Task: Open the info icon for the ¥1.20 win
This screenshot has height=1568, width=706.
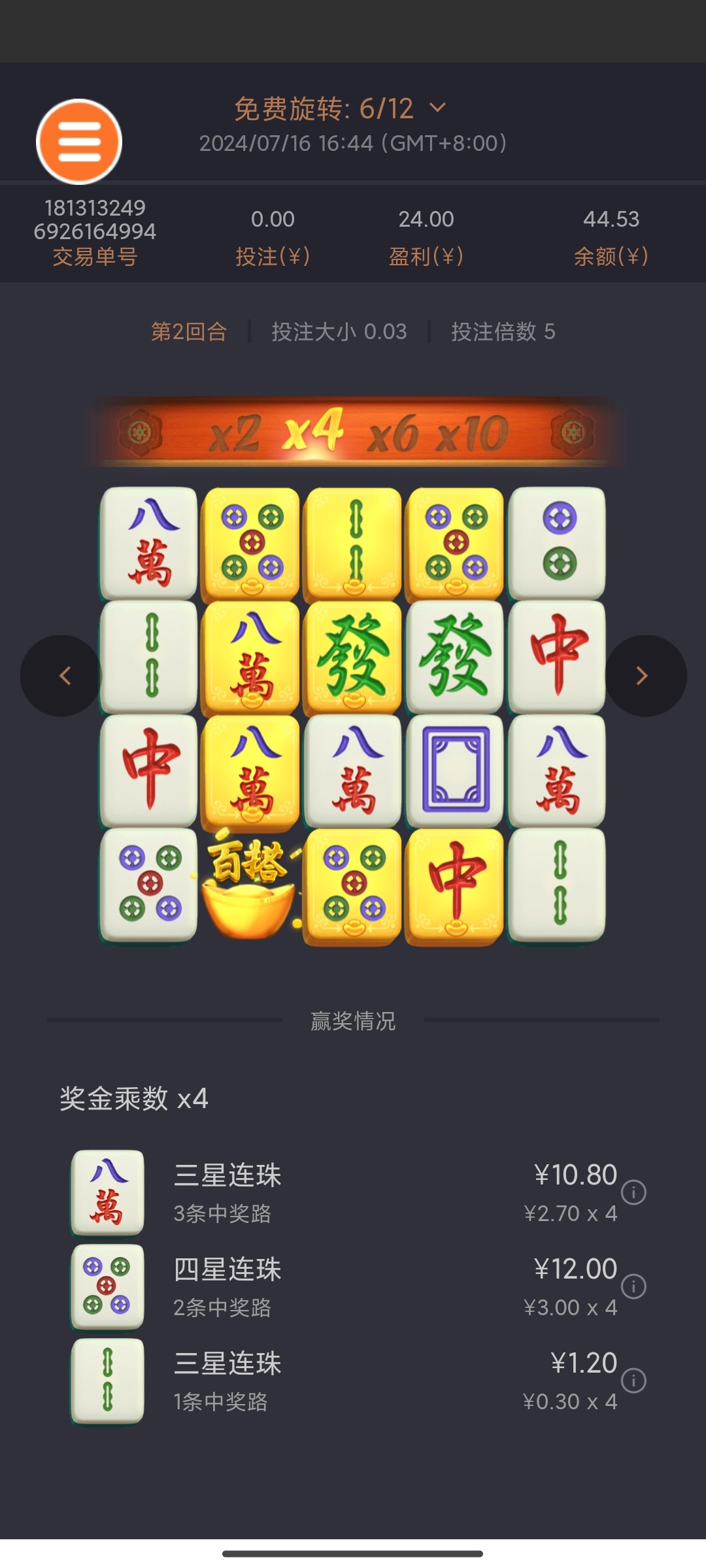Action: 633,1380
